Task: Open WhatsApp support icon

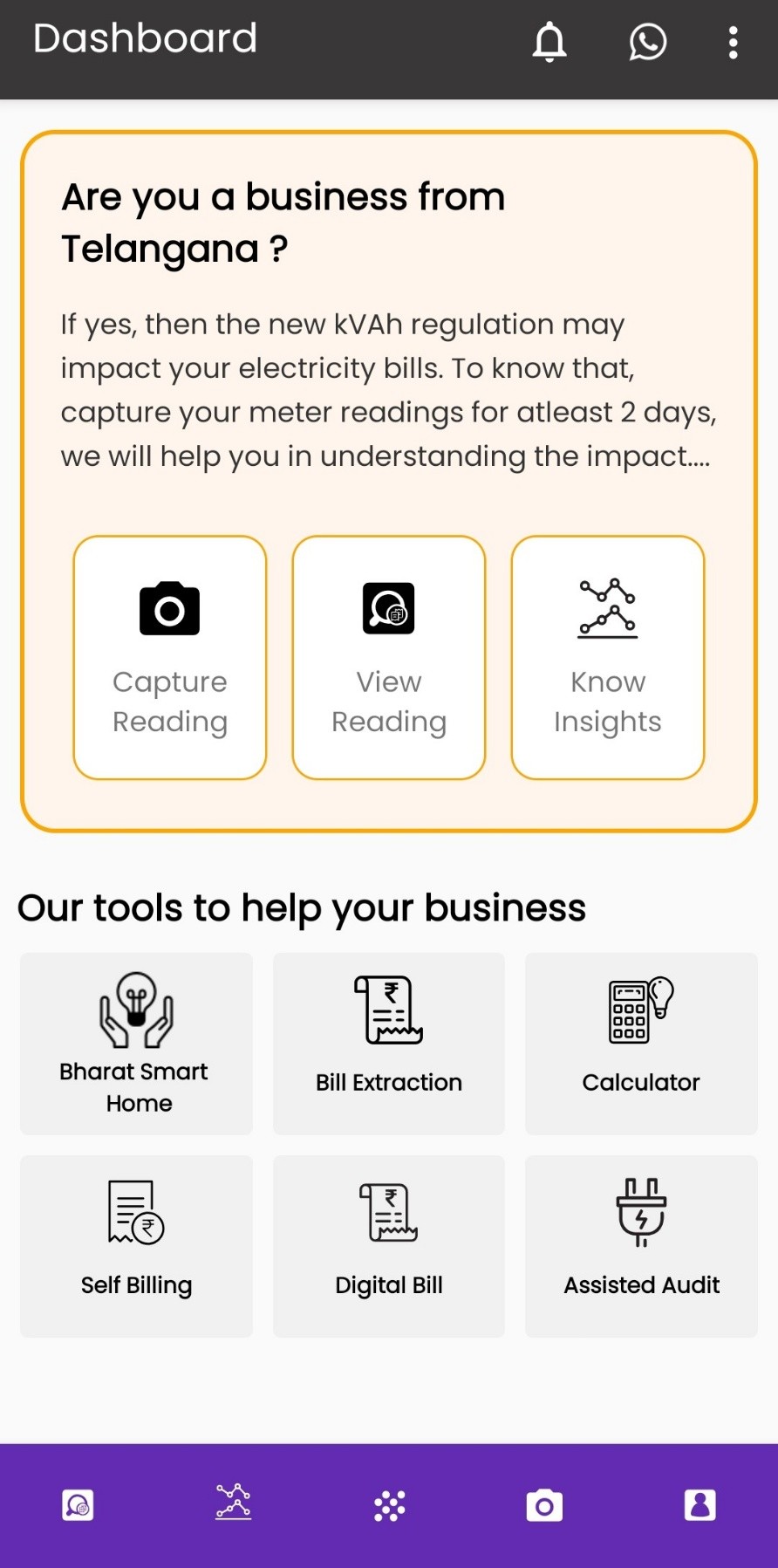Action: pos(647,42)
